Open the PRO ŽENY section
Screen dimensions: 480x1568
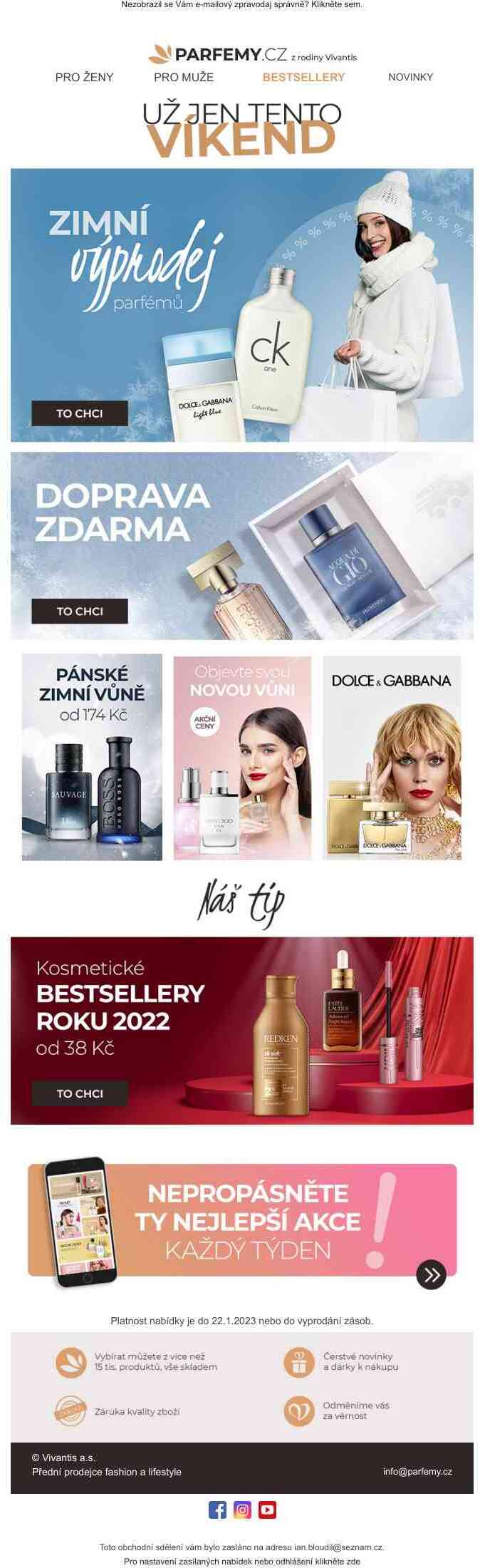(x=84, y=77)
